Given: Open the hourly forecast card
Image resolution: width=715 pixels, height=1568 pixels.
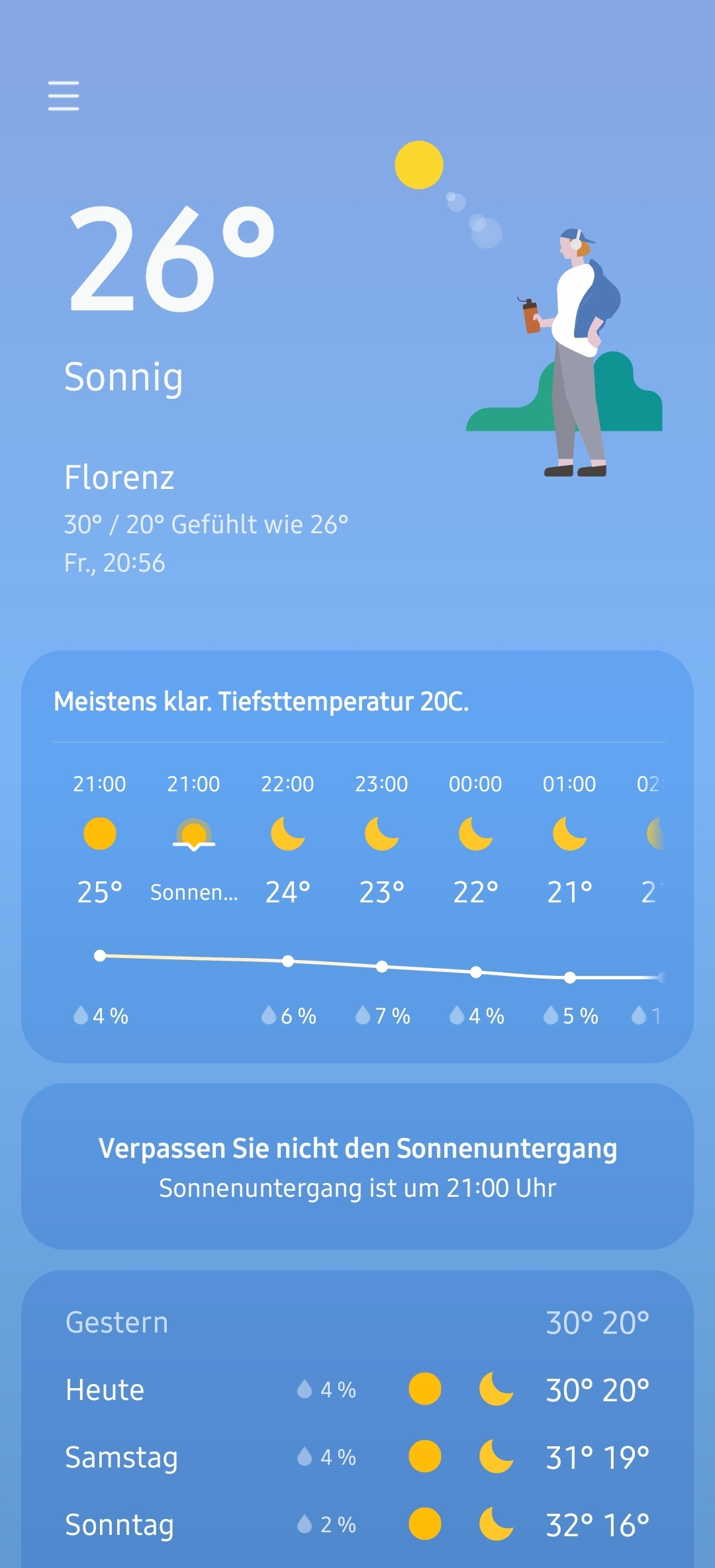Looking at the screenshot, I should [x=358, y=856].
